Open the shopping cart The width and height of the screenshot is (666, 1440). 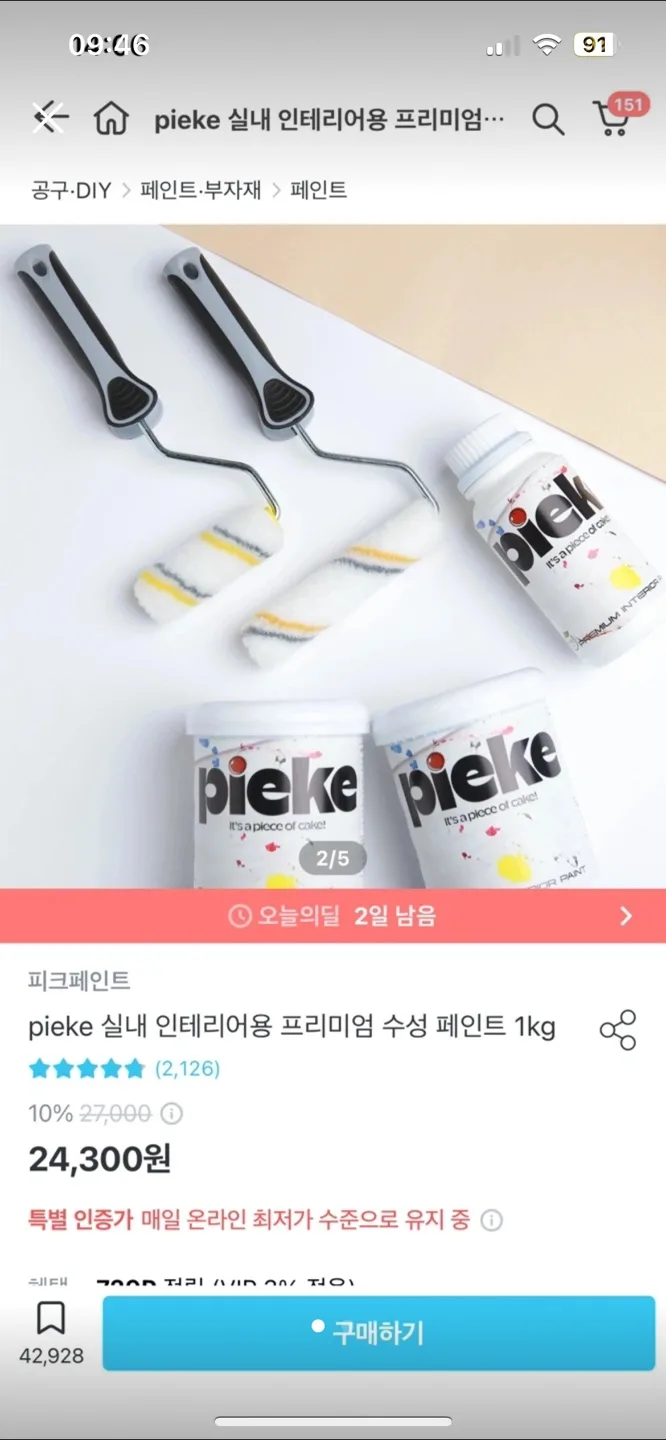pos(612,119)
